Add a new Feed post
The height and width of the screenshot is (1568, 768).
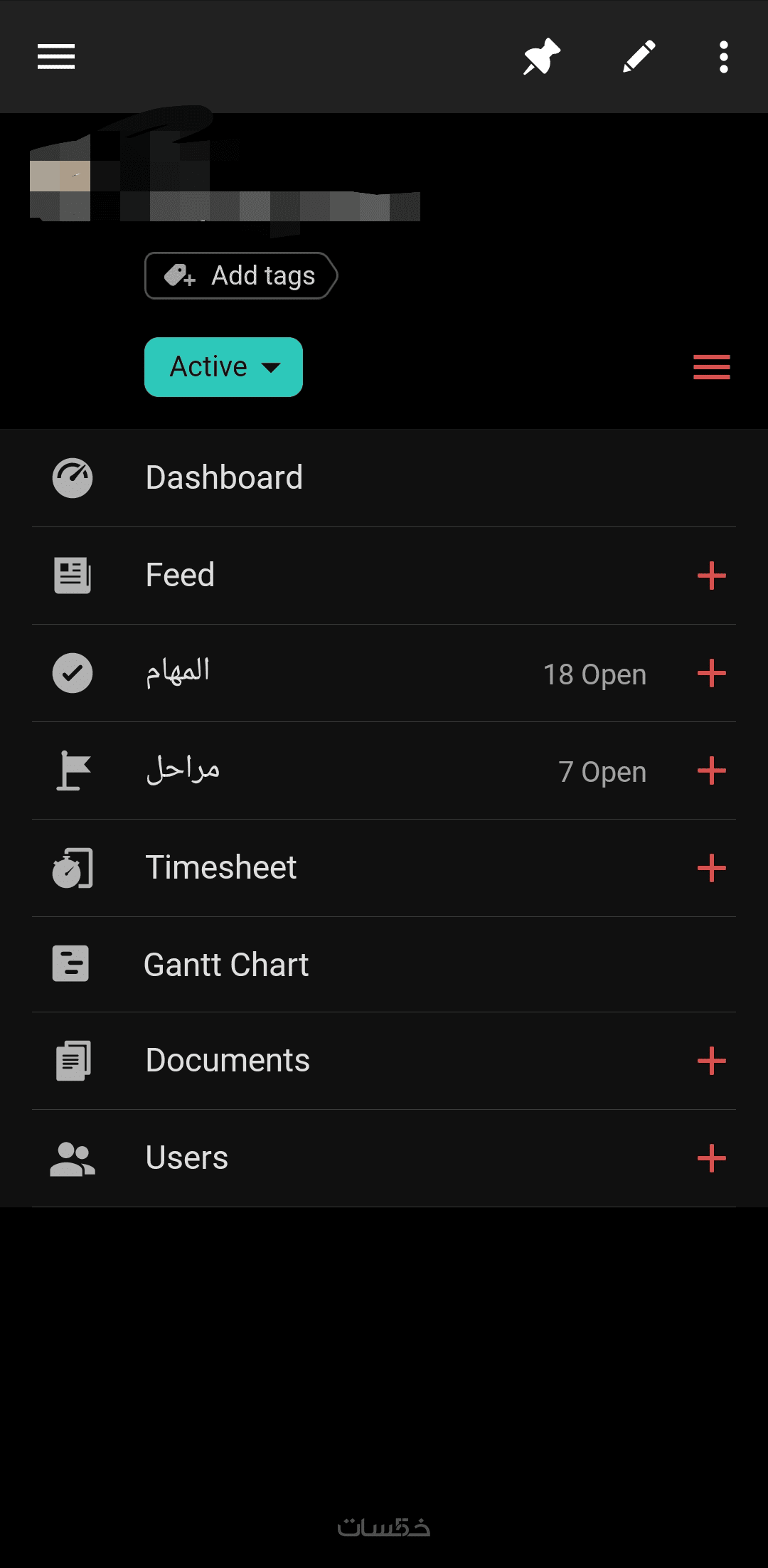[712, 576]
